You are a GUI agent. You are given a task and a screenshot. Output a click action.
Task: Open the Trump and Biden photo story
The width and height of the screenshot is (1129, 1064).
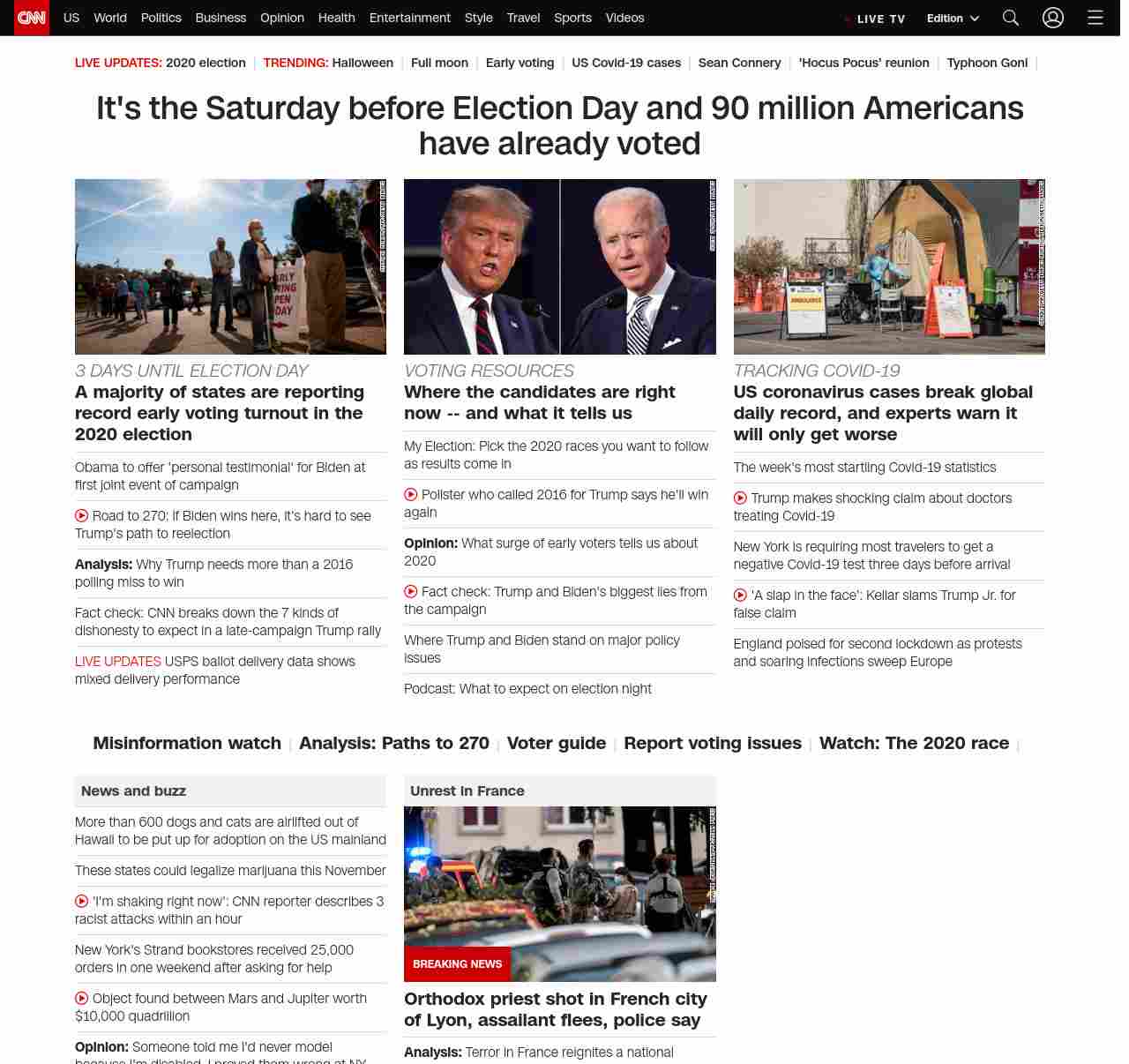point(559,266)
